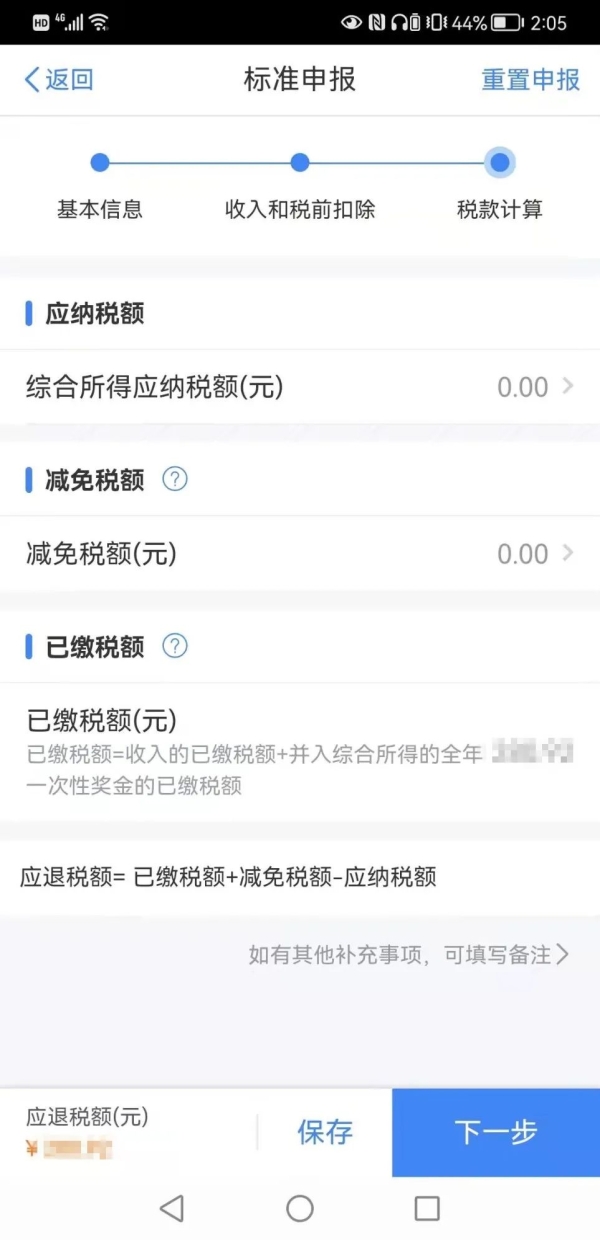
Task: Show help for 已缴税额
Action: (175, 646)
